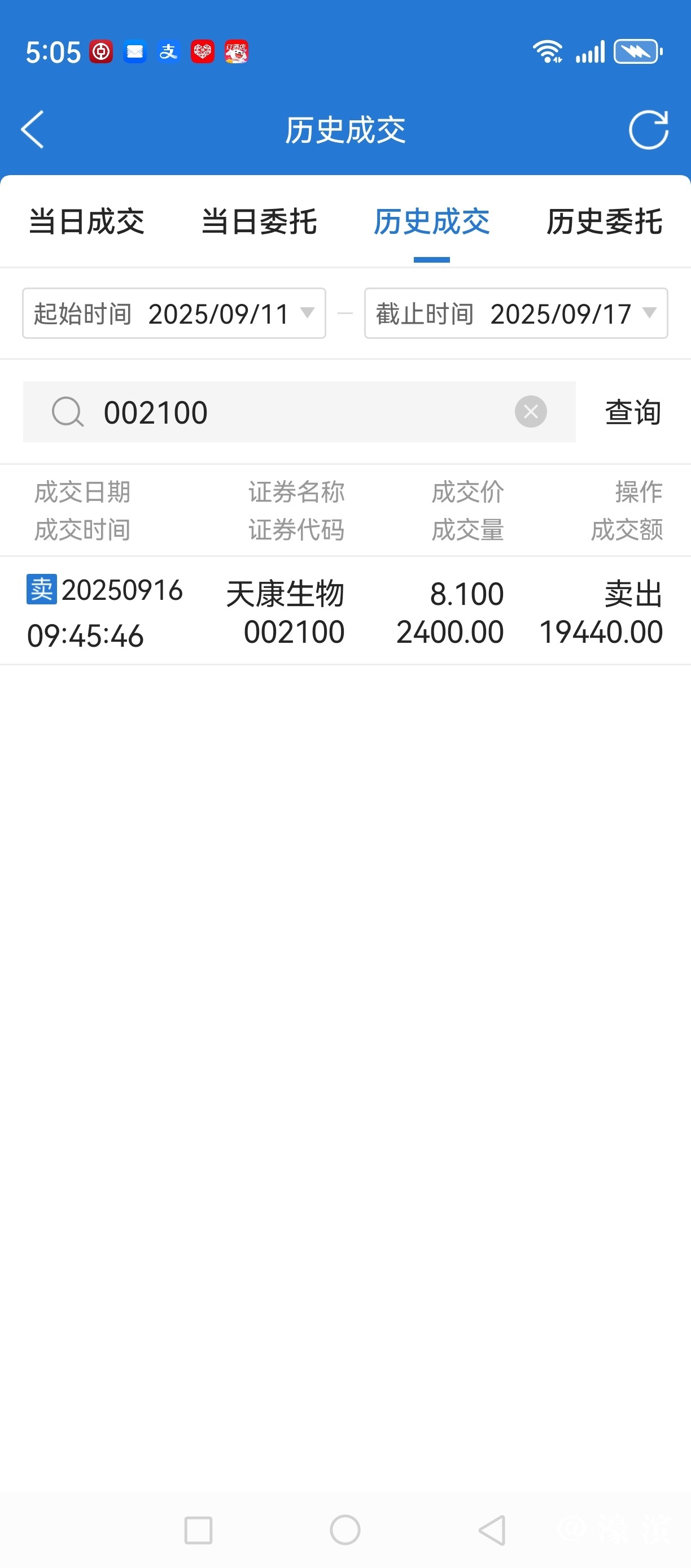Clear the 002100 search text
This screenshot has height=1568, width=691.
tap(531, 412)
